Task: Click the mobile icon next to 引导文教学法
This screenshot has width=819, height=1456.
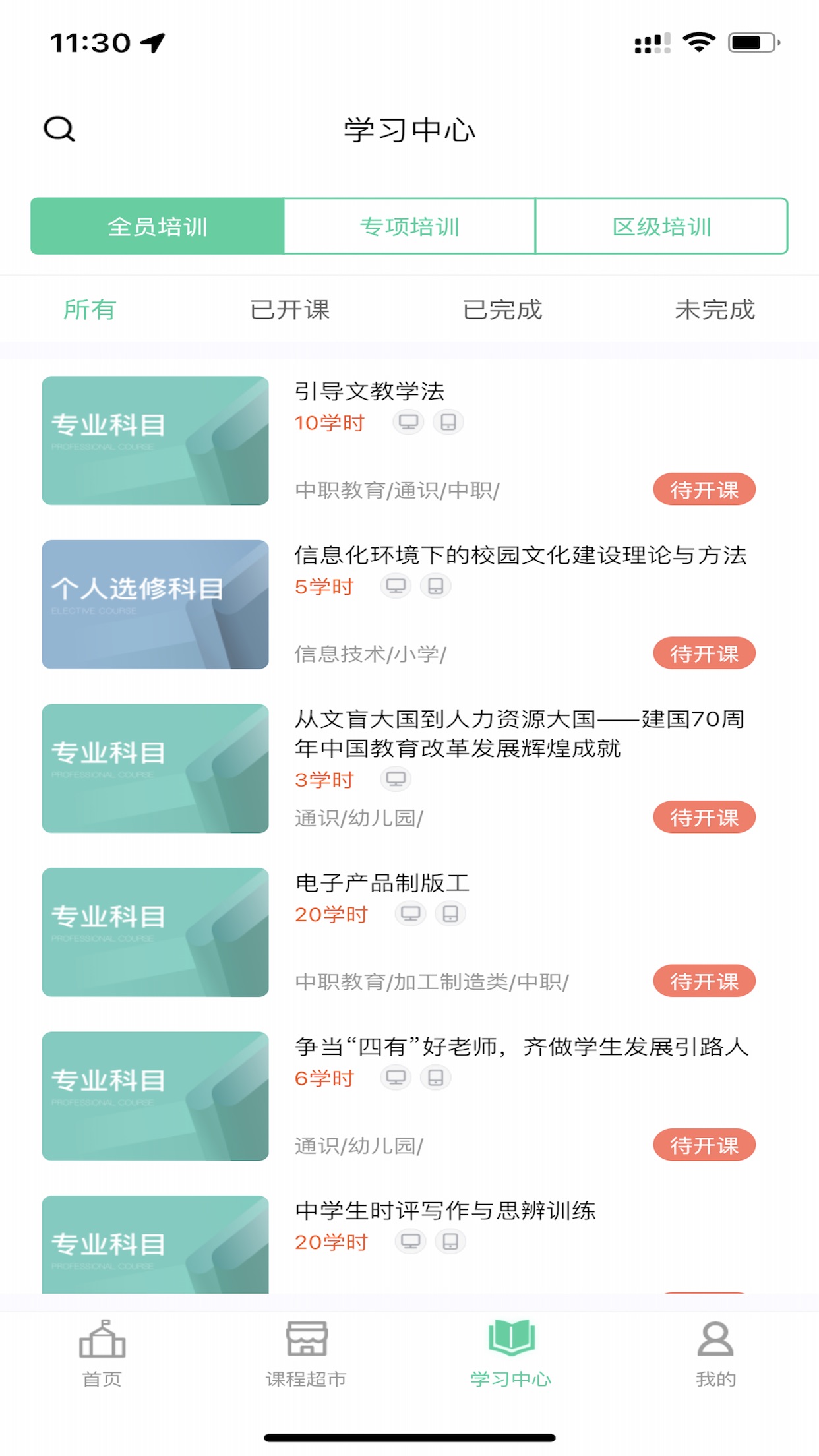Action: click(448, 421)
